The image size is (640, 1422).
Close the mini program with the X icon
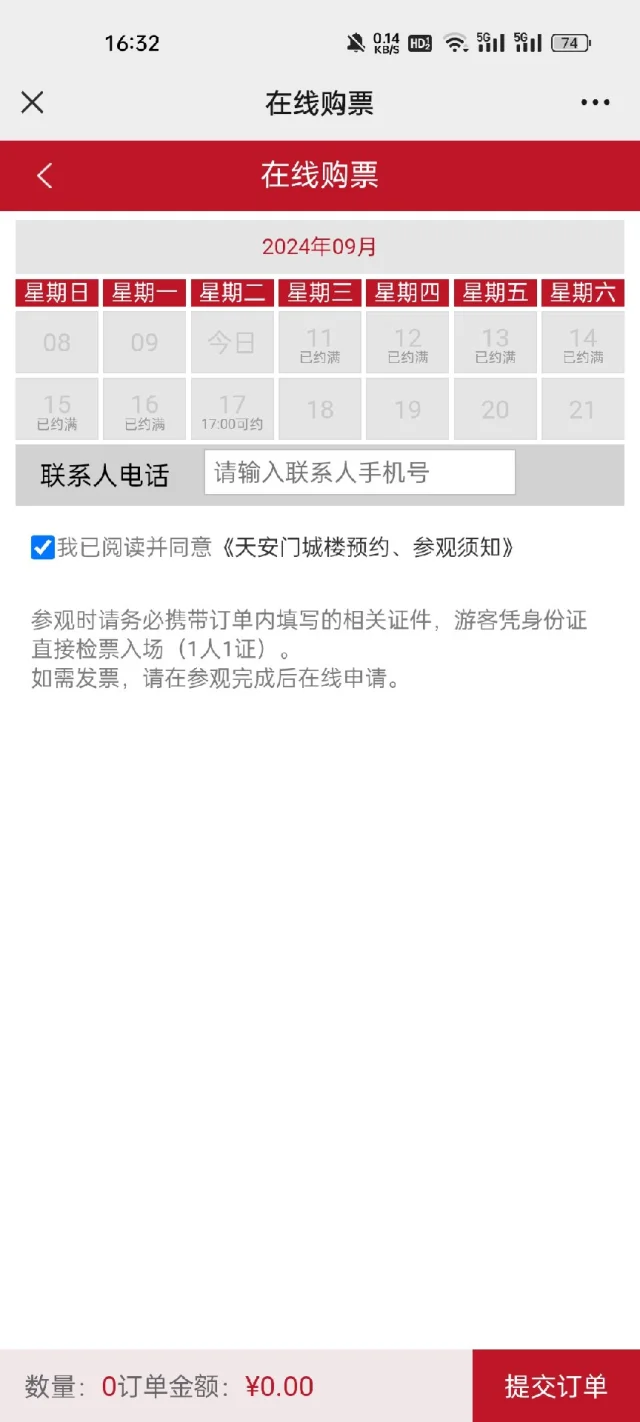click(x=33, y=102)
